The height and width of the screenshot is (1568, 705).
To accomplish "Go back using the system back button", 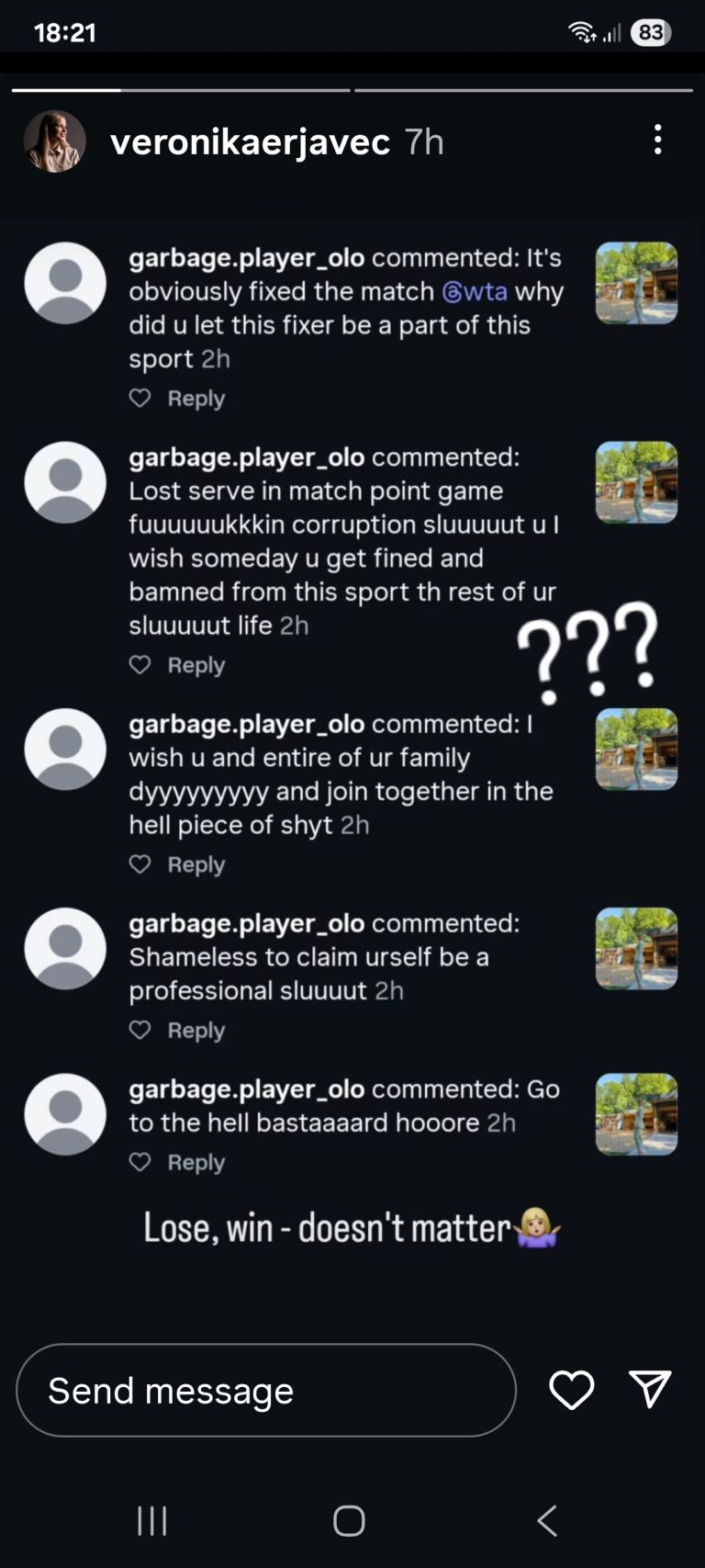I will [x=547, y=1521].
